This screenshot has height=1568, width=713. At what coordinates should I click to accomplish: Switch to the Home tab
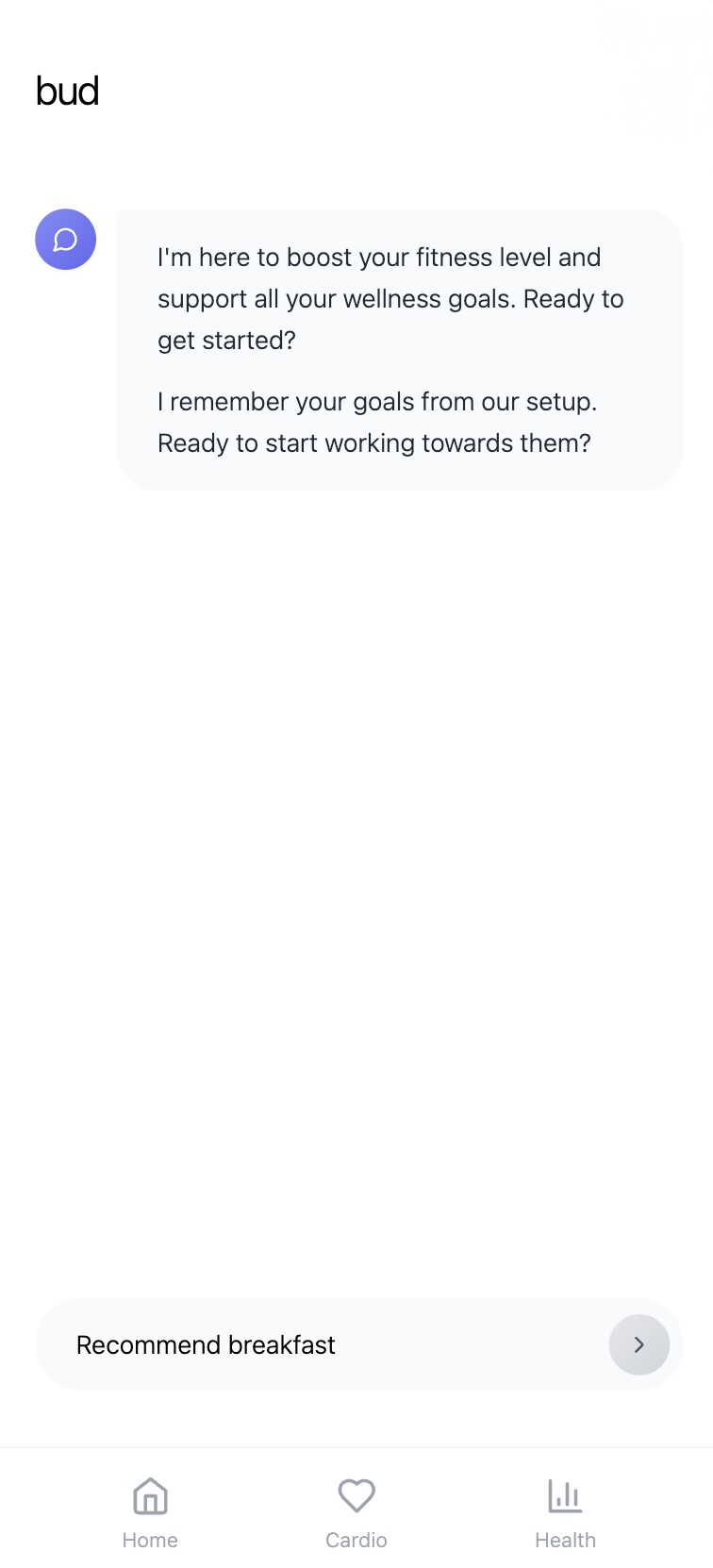150,1512
